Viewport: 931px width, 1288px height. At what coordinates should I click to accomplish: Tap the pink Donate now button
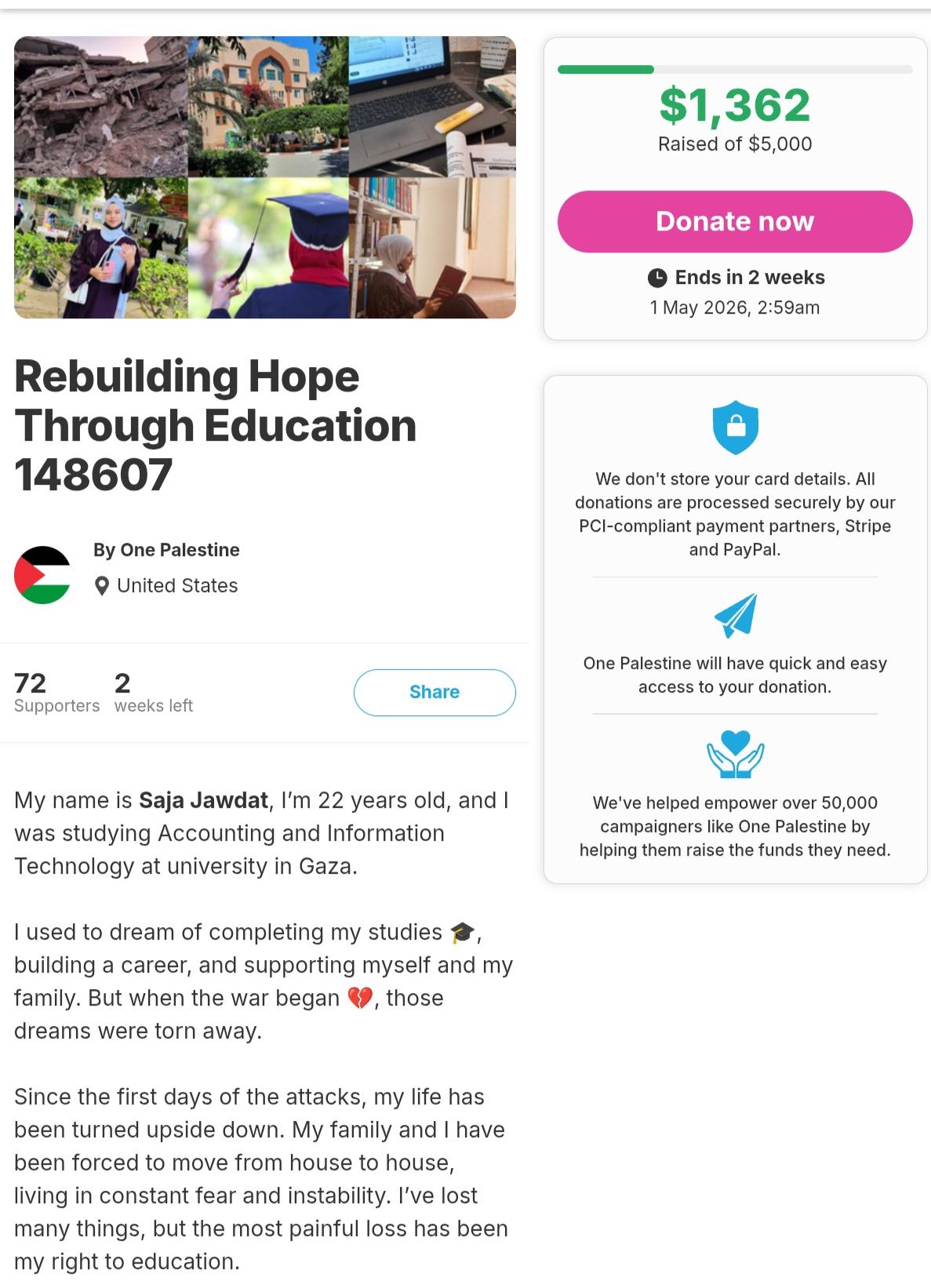tap(735, 221)
